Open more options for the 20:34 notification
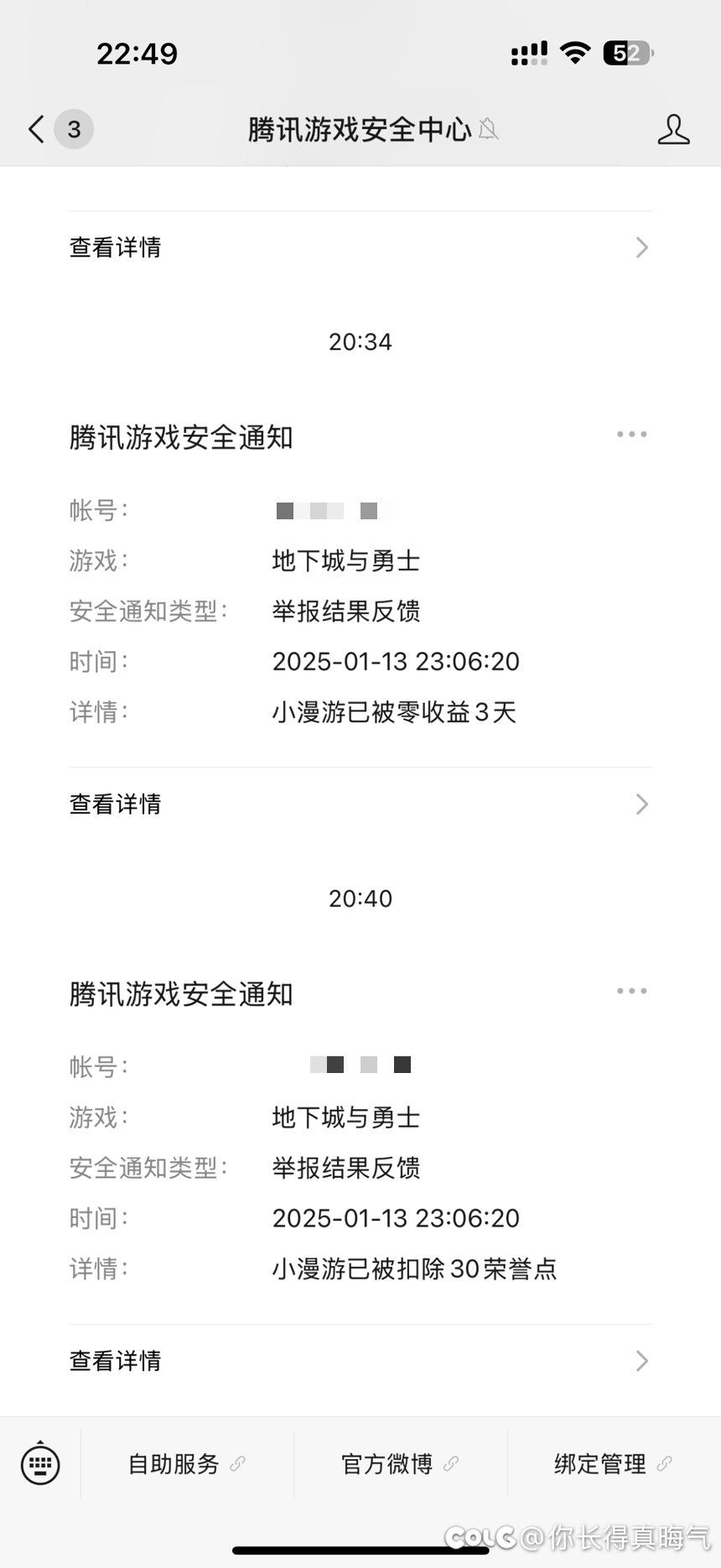 (631, 435)
